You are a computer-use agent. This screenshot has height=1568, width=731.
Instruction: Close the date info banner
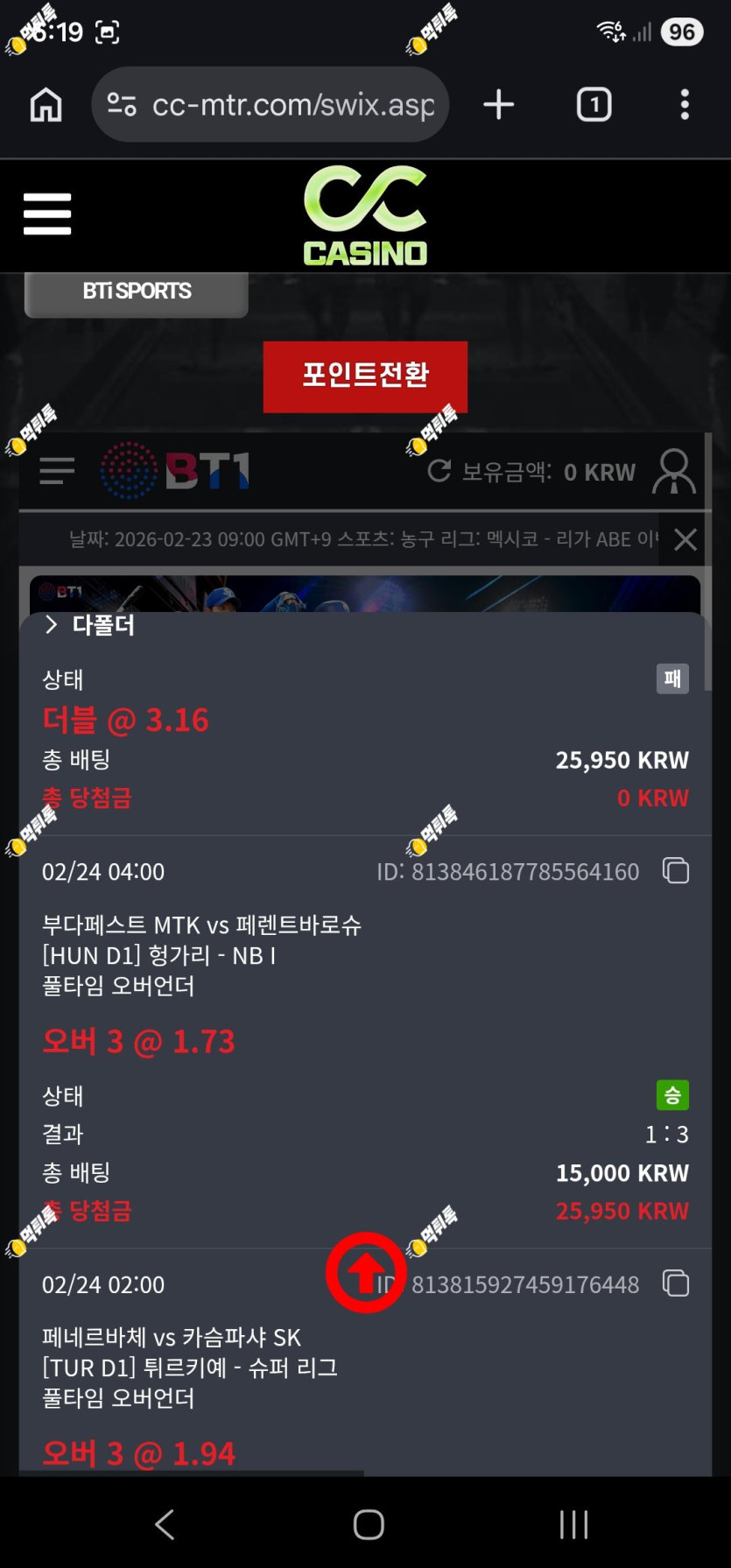pyautogui.click(x=685, y=539)
